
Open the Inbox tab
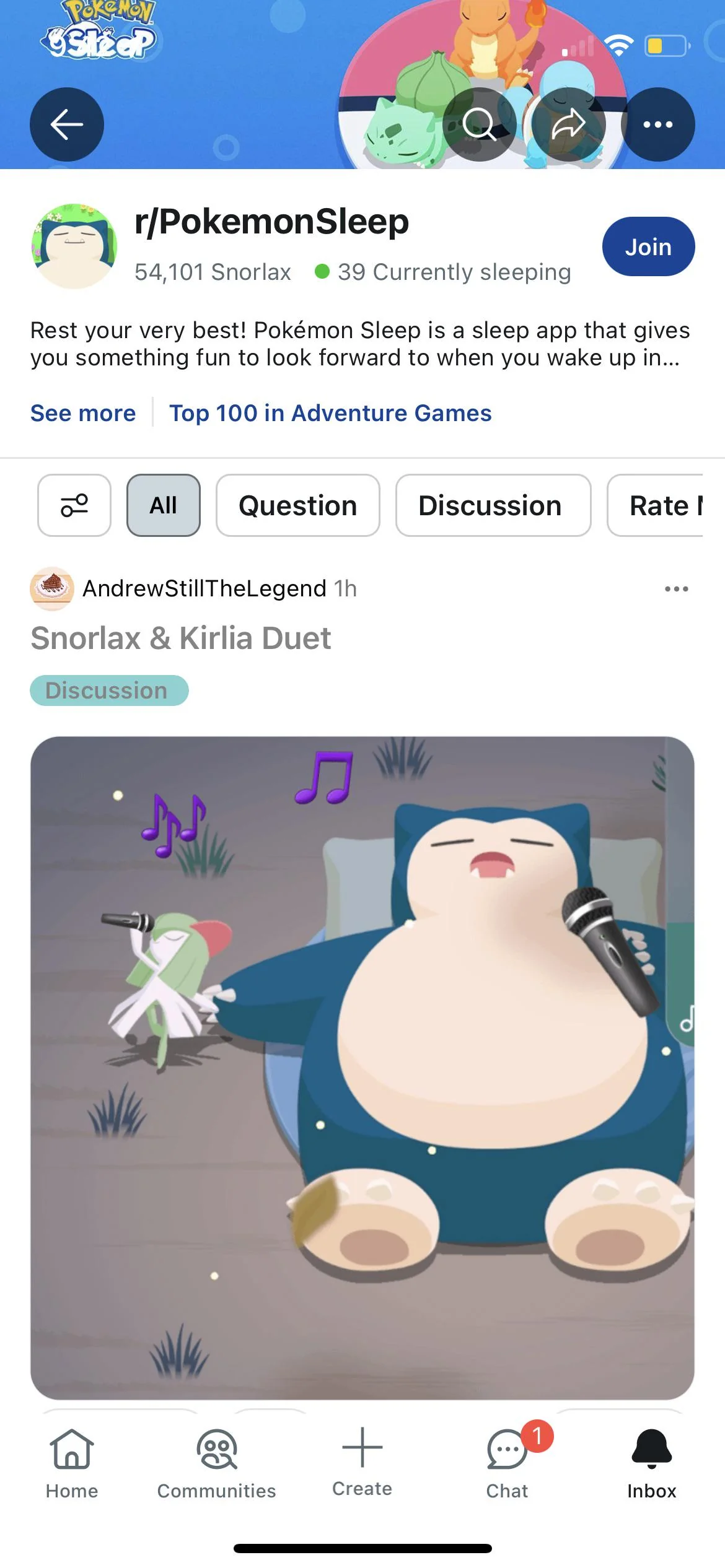651,1463
